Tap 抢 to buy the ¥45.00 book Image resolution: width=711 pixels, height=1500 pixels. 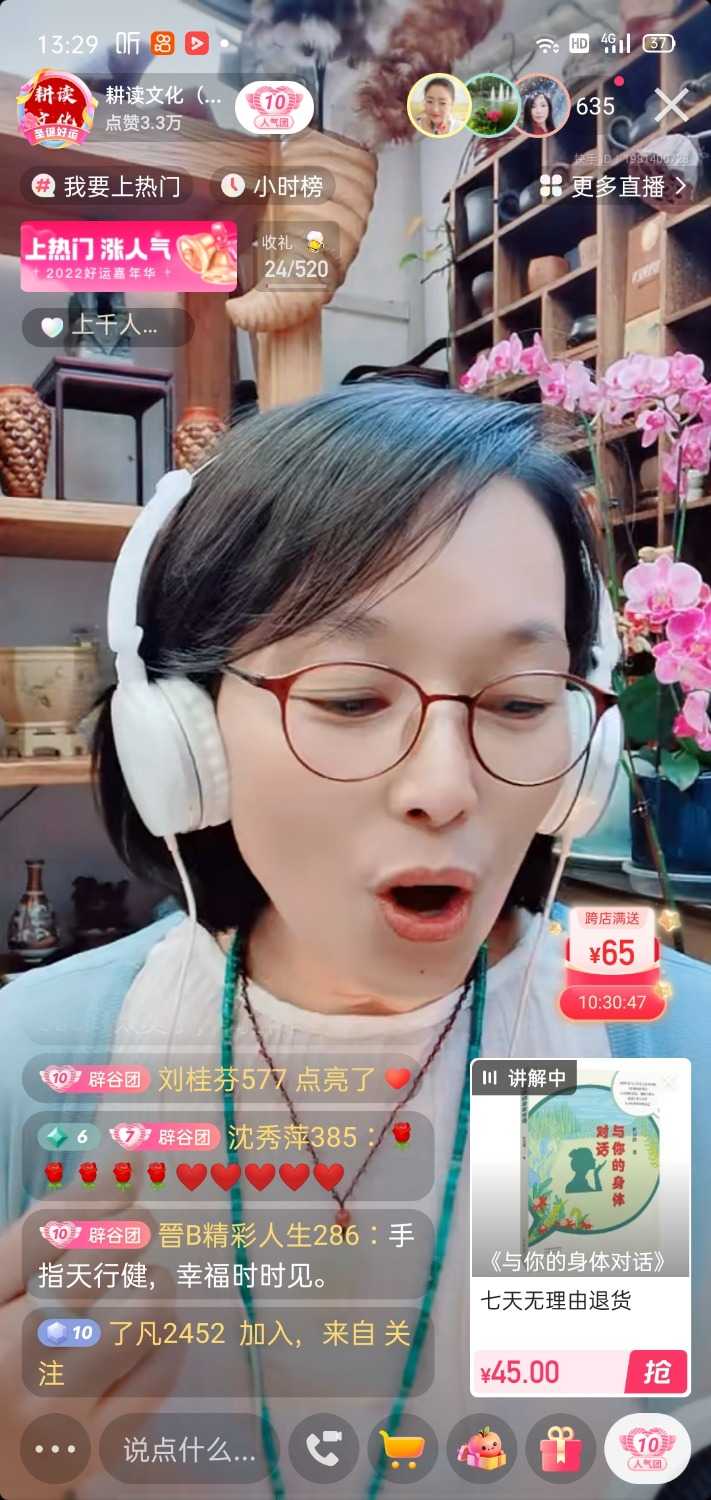pyautogui.click(x=656, y=1372)
